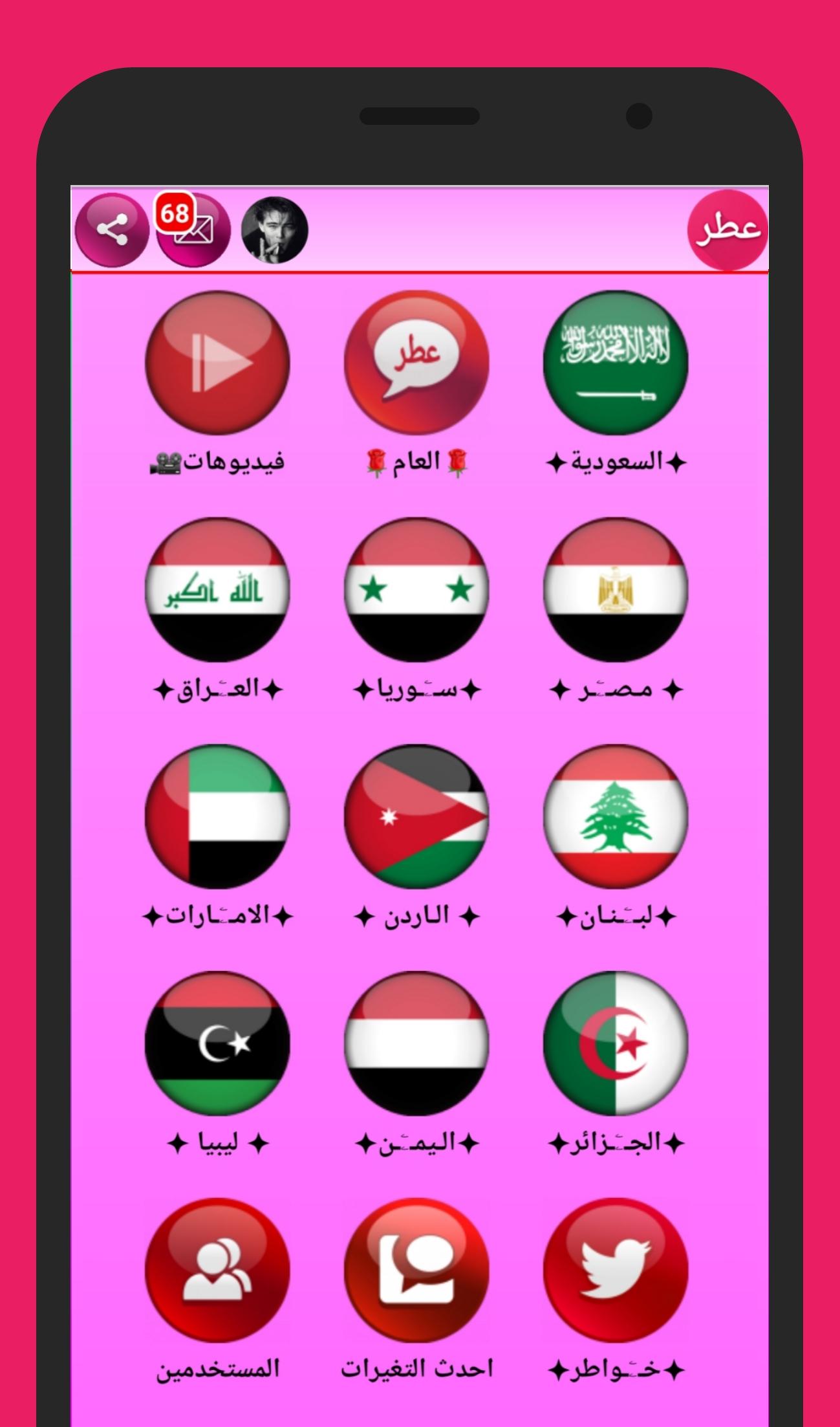
Task: Open messages inbox with 68 badge
Action: [193, 230]
